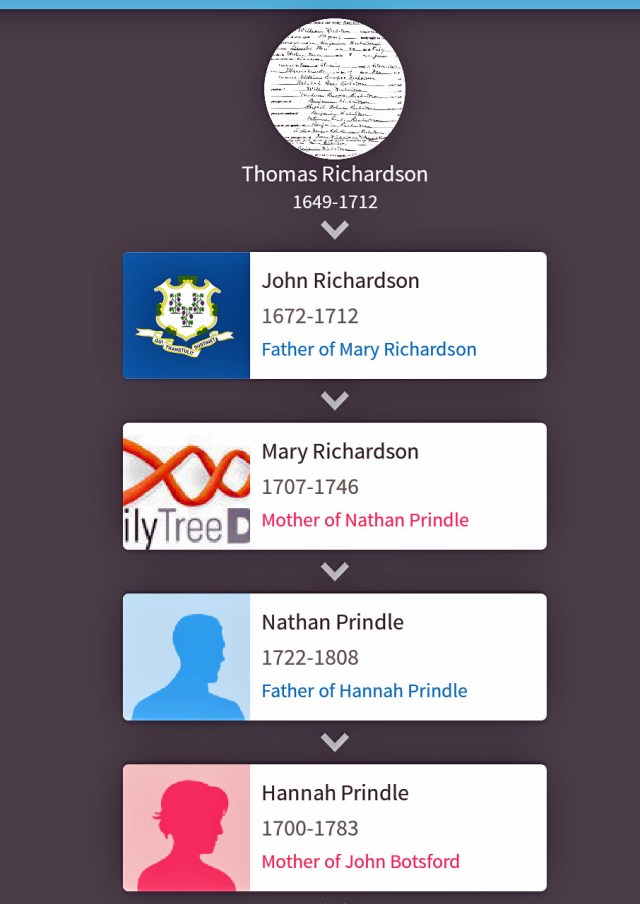Select the Nathan Prindle card
This screenshot has height=904, width=640.
click(x=334, y=657)
